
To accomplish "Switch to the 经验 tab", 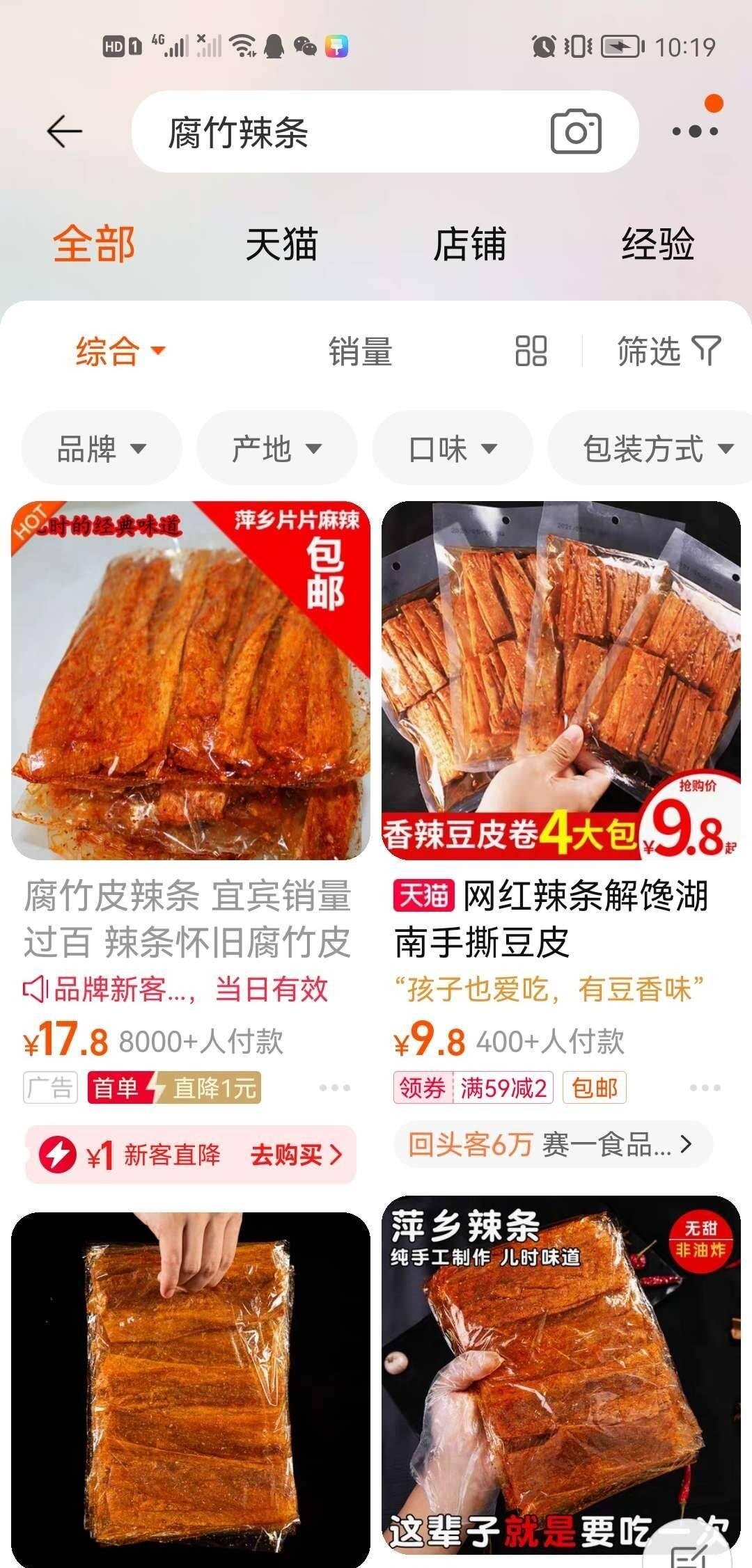I will (x=658, y=244).
